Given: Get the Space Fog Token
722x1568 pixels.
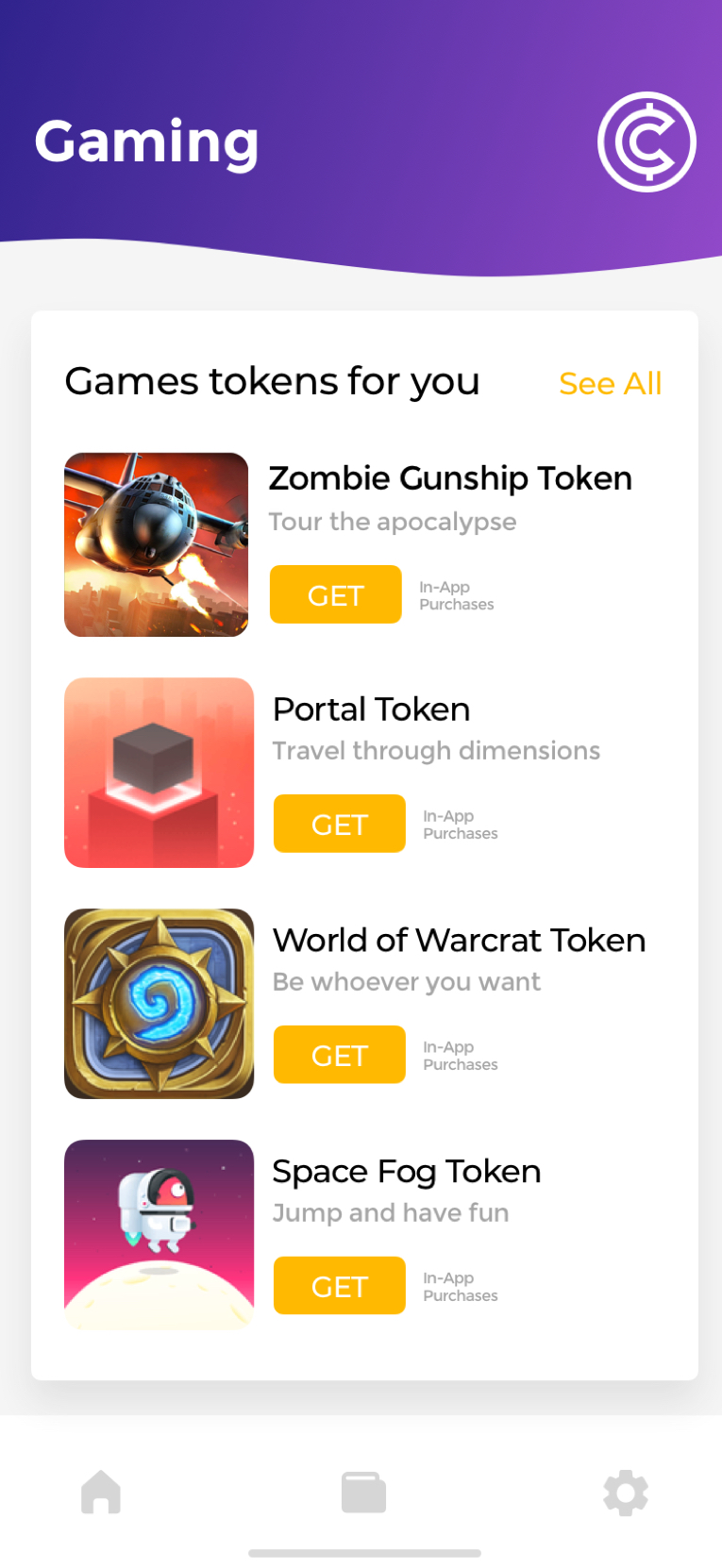Looking at the screenshot, I should [339, 1286].
